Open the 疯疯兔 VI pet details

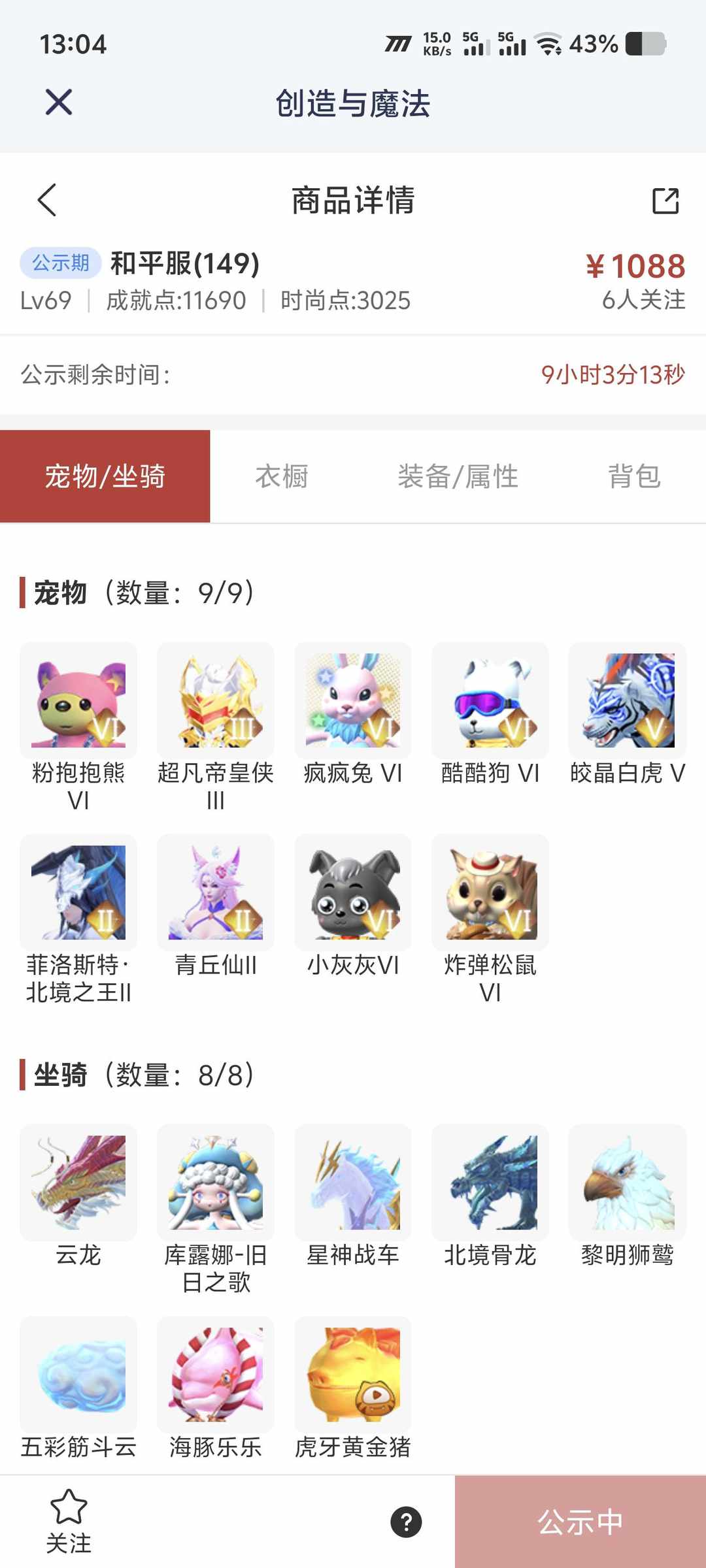point(352,699)
